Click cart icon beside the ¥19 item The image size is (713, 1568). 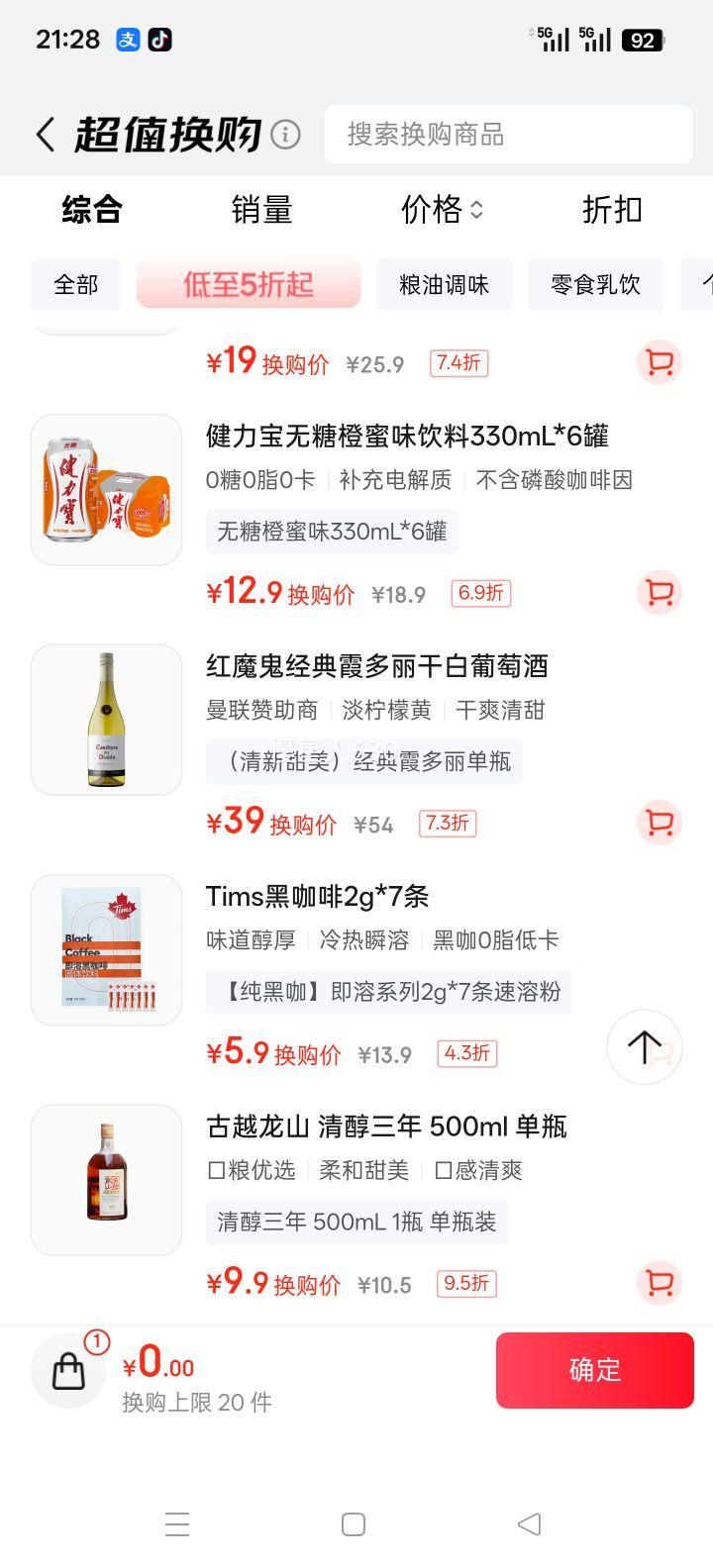coord(659,363)
